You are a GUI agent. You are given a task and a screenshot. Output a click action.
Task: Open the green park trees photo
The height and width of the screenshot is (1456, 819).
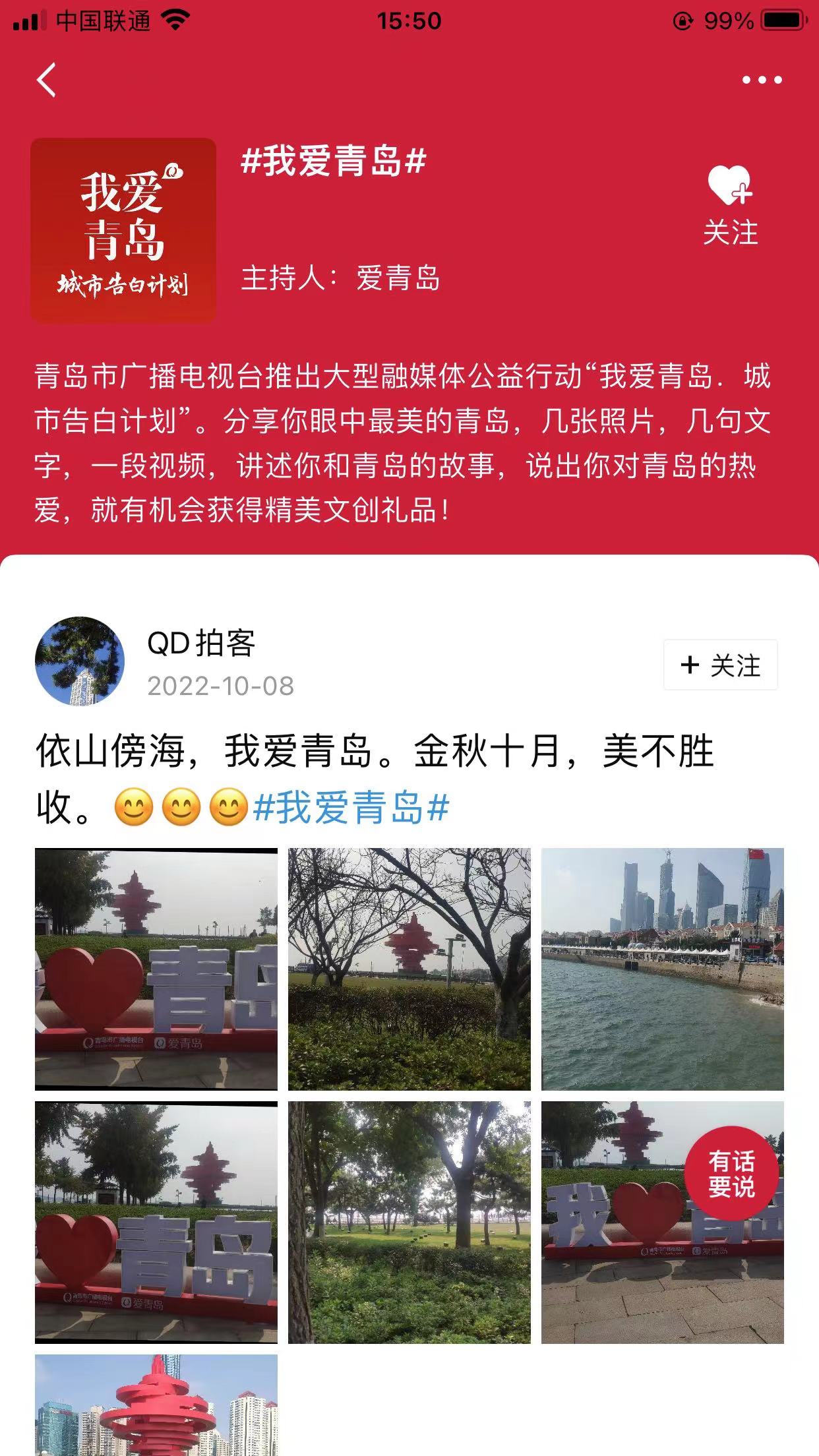coord(409,1222)
